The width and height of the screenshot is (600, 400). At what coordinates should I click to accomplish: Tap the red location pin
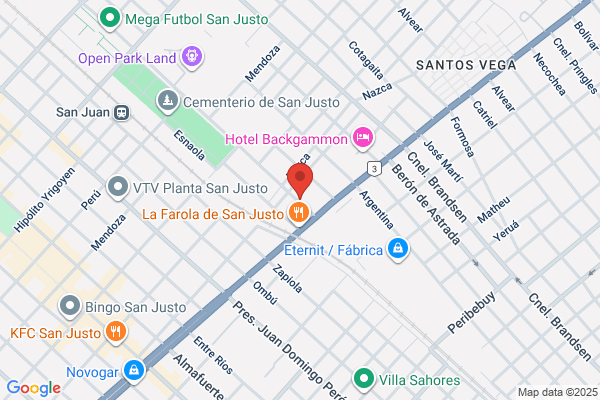pos(300,180)
